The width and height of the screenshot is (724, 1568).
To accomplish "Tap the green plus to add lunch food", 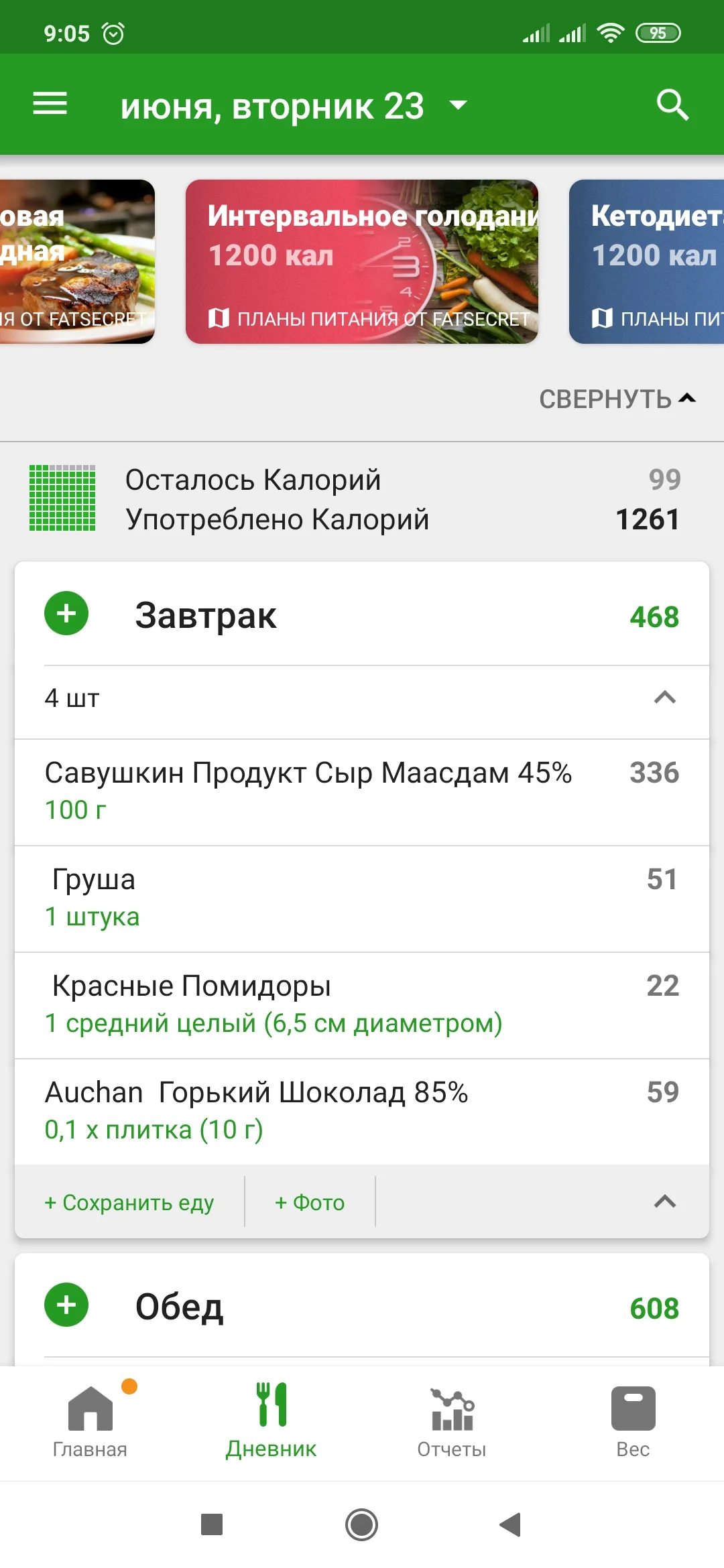I will [x=66, y=1305].
